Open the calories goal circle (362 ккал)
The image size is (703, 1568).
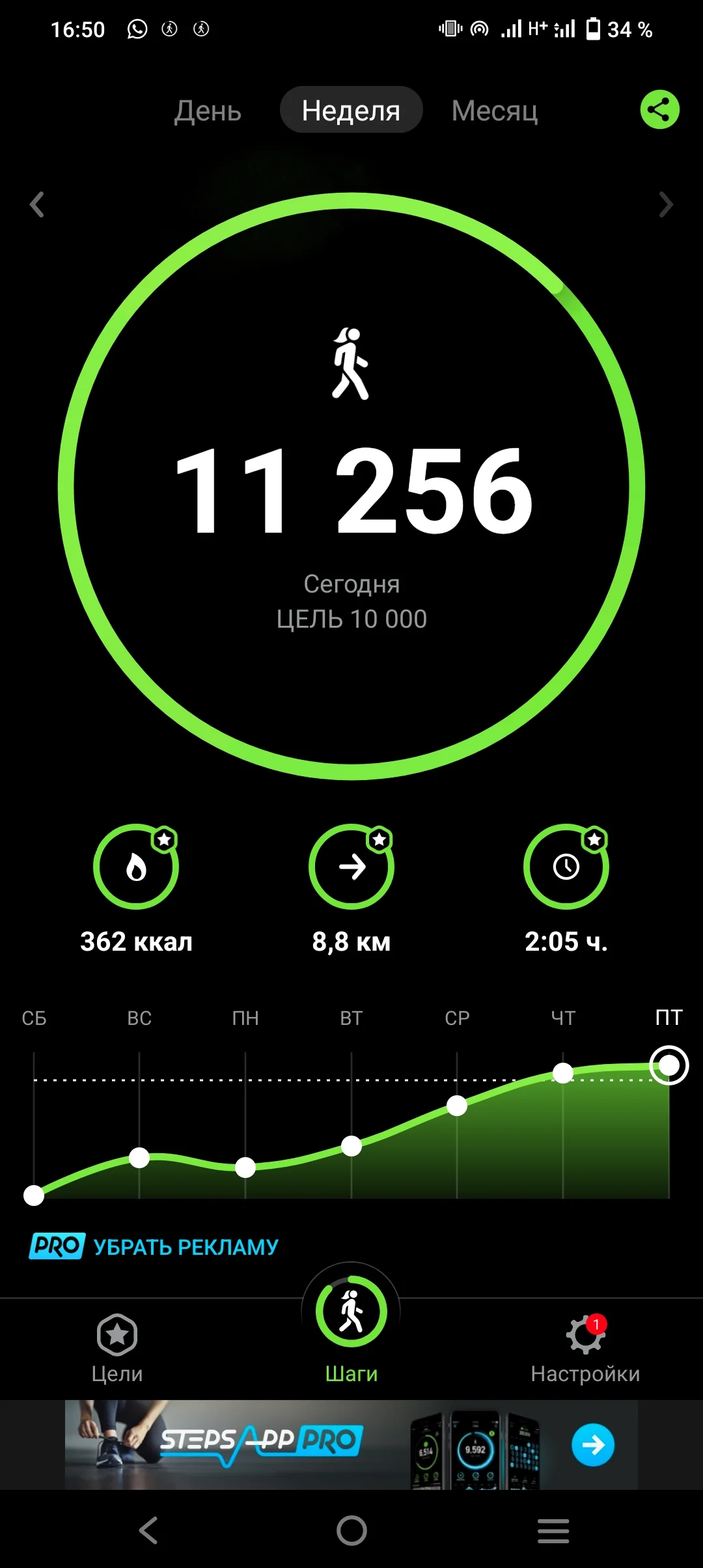(136, 867)
